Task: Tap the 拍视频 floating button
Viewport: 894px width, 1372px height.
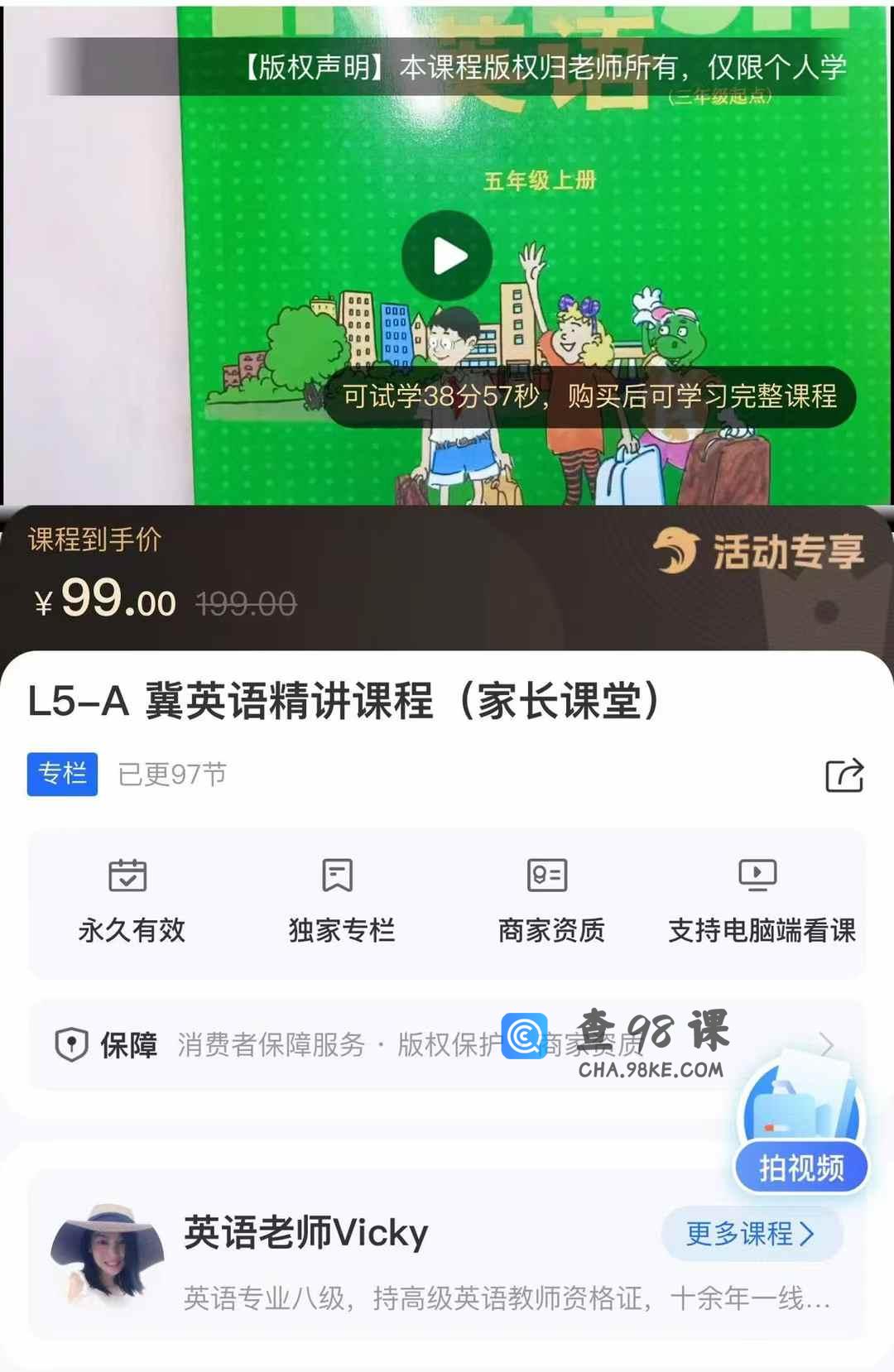Action: point(800,1167)
